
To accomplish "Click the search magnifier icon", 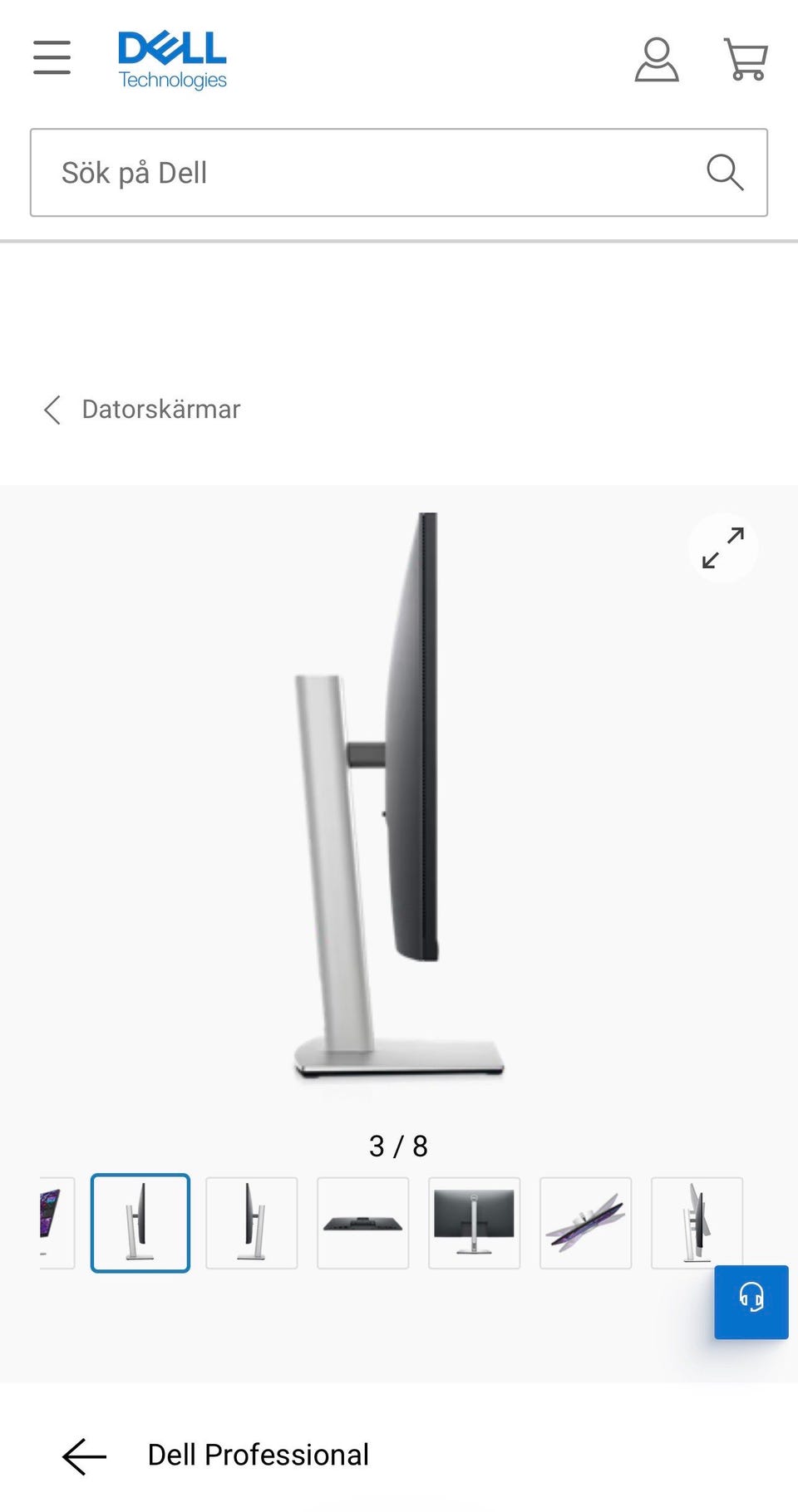I will point(725,172).
